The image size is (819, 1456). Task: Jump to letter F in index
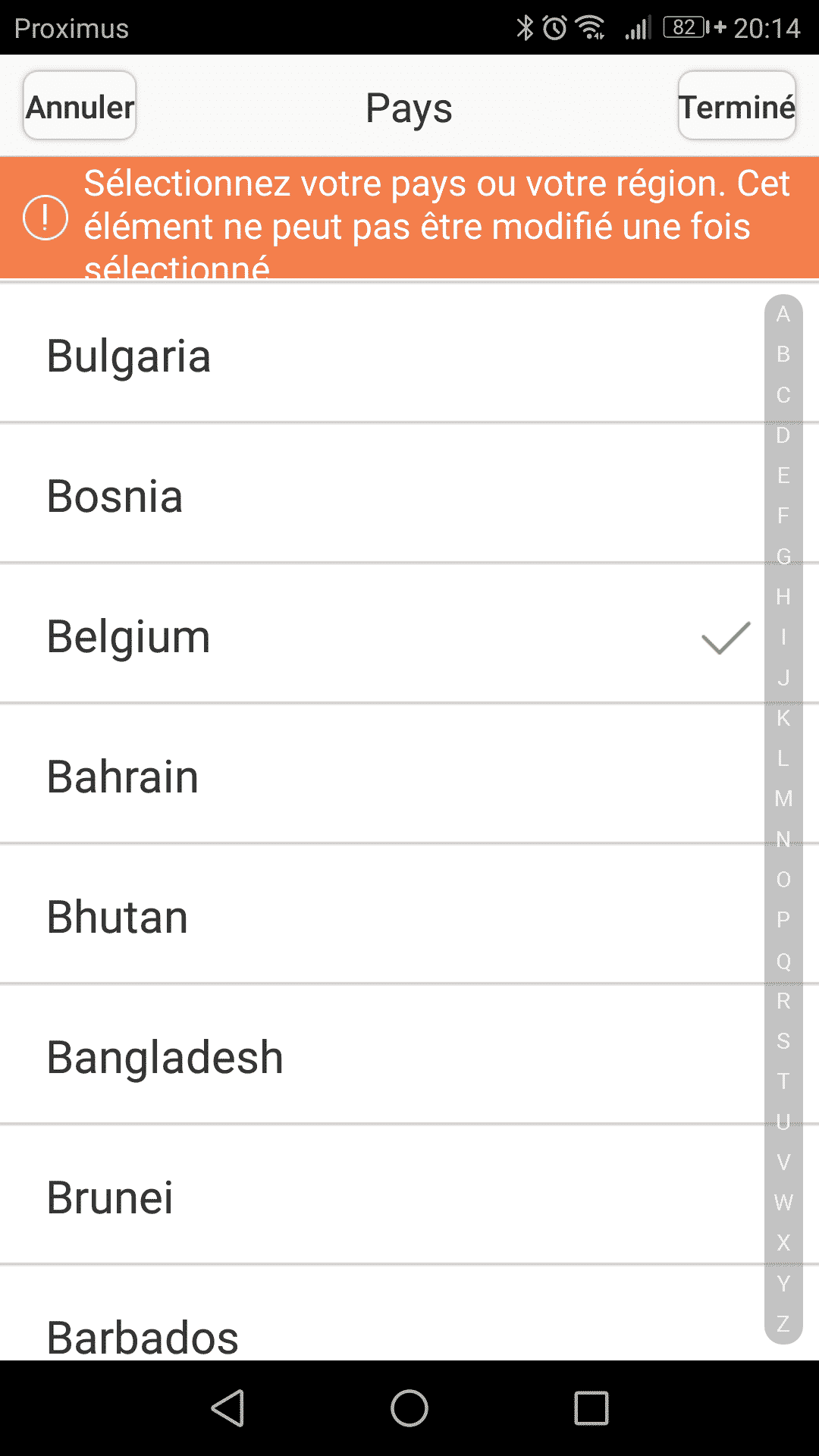tap(783, 516)
